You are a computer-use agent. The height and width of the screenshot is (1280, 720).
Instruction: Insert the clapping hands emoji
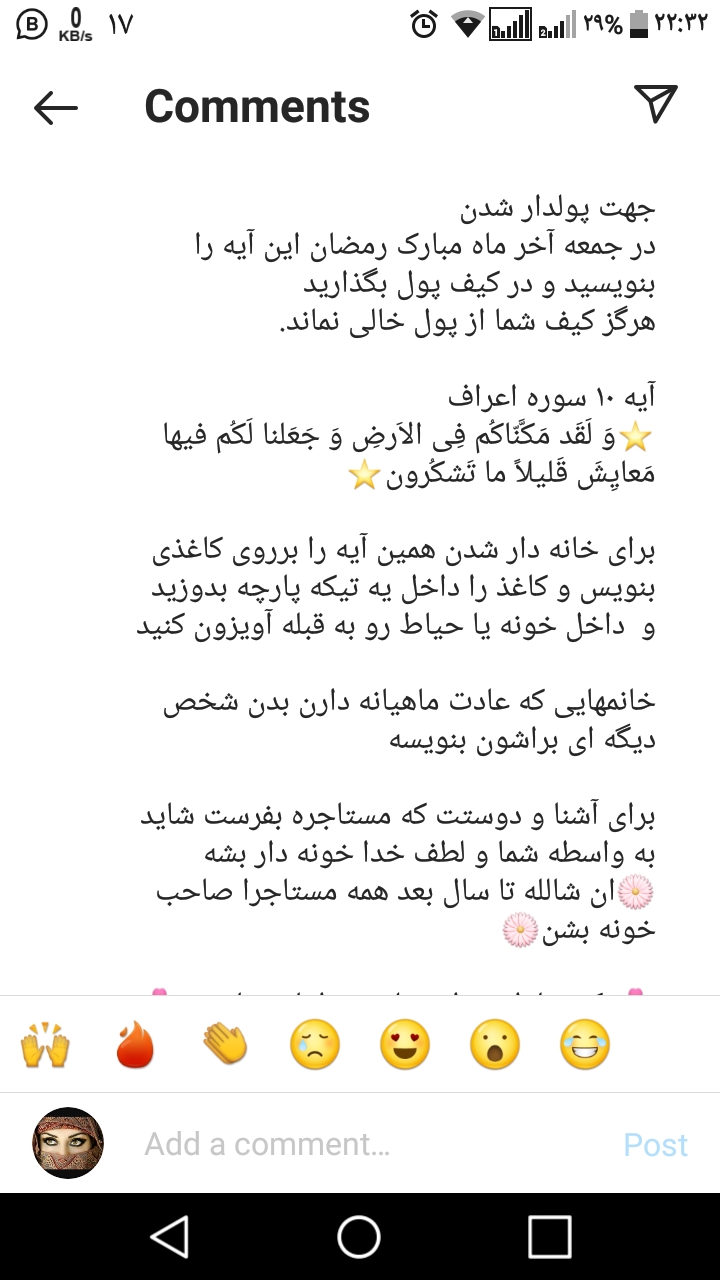[x=225, y=1045]
